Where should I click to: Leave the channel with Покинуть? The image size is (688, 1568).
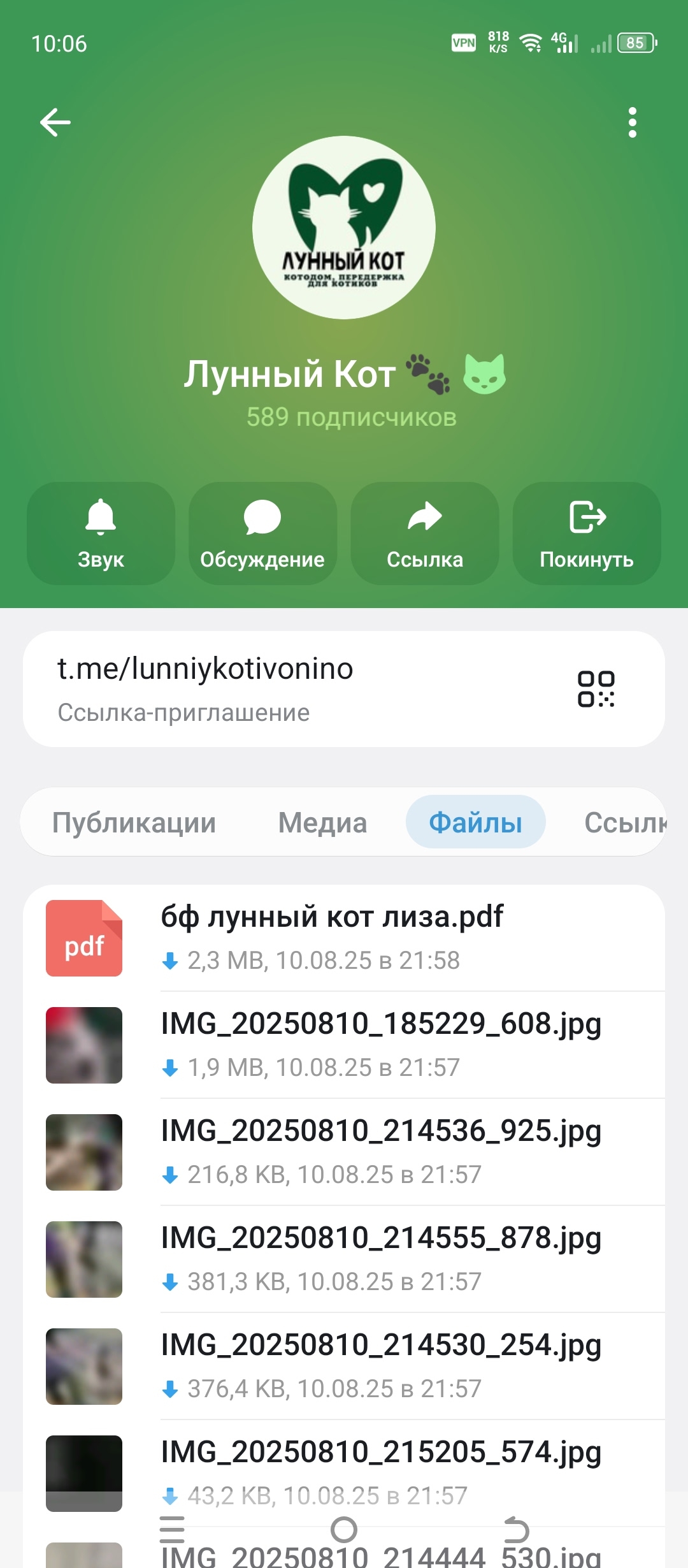[x=587, y=534]
